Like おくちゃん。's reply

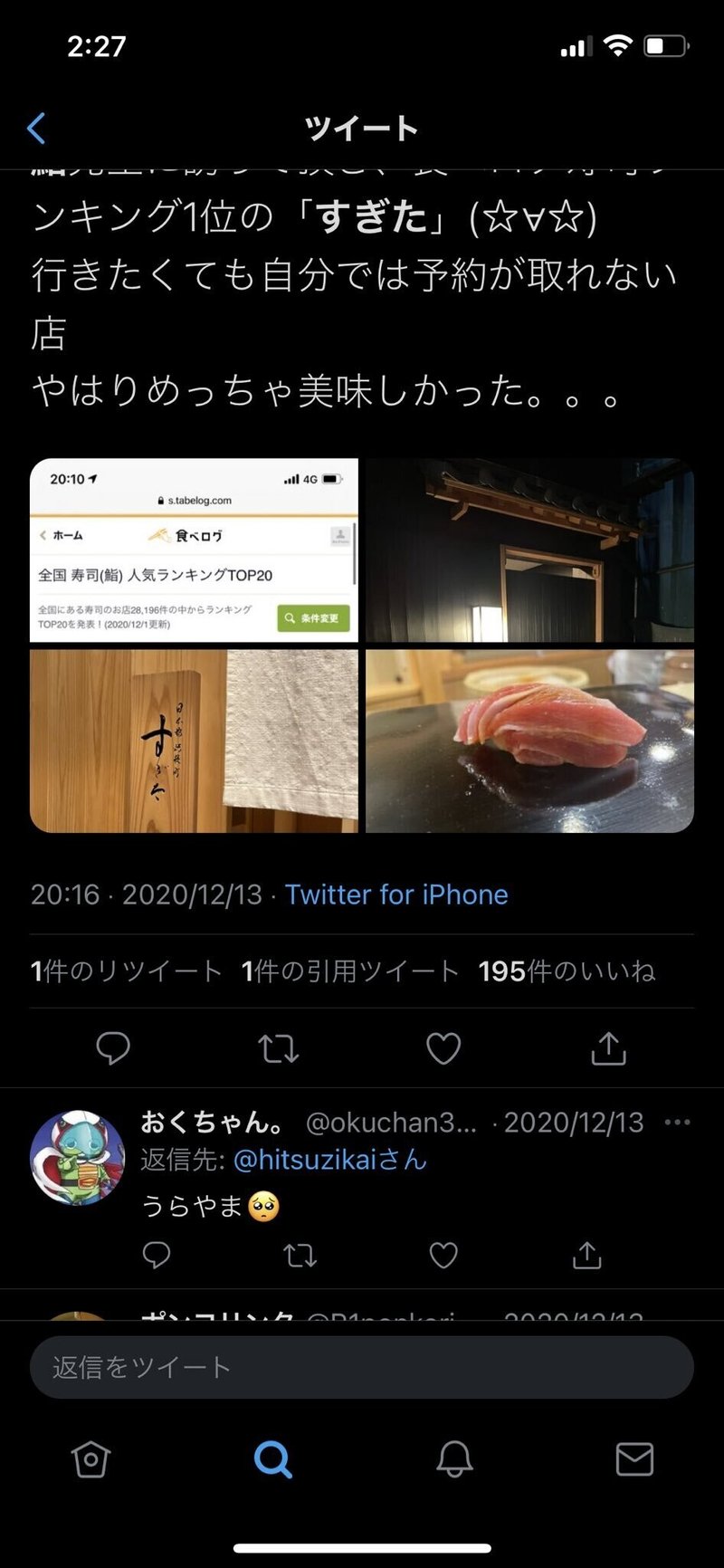point(443,1255)
